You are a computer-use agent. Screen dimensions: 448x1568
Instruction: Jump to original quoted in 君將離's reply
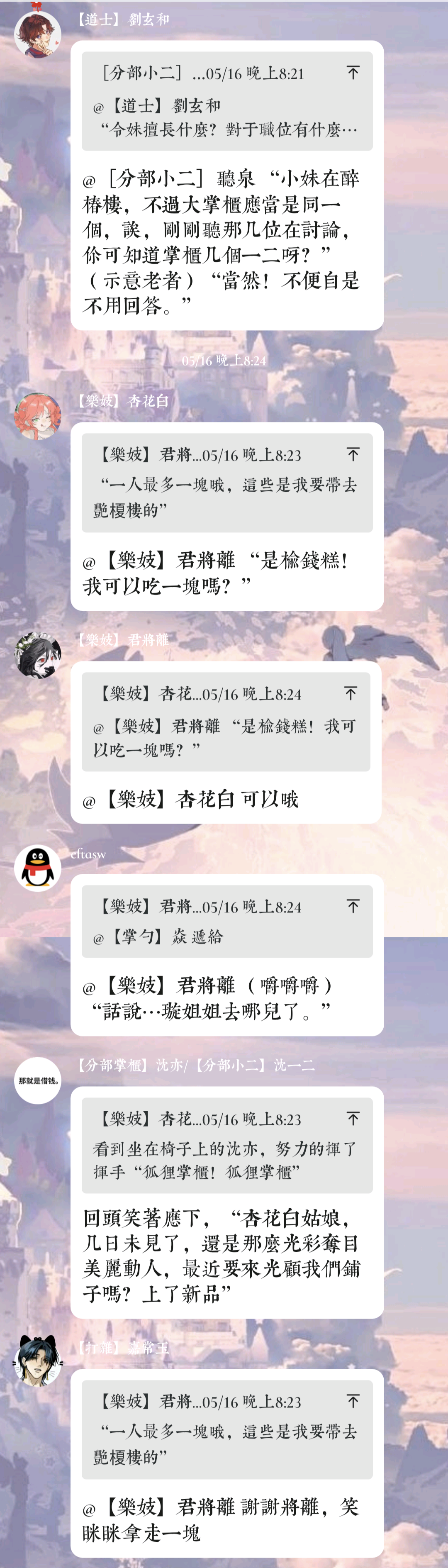pyautogui.click(x=351, y=693)
